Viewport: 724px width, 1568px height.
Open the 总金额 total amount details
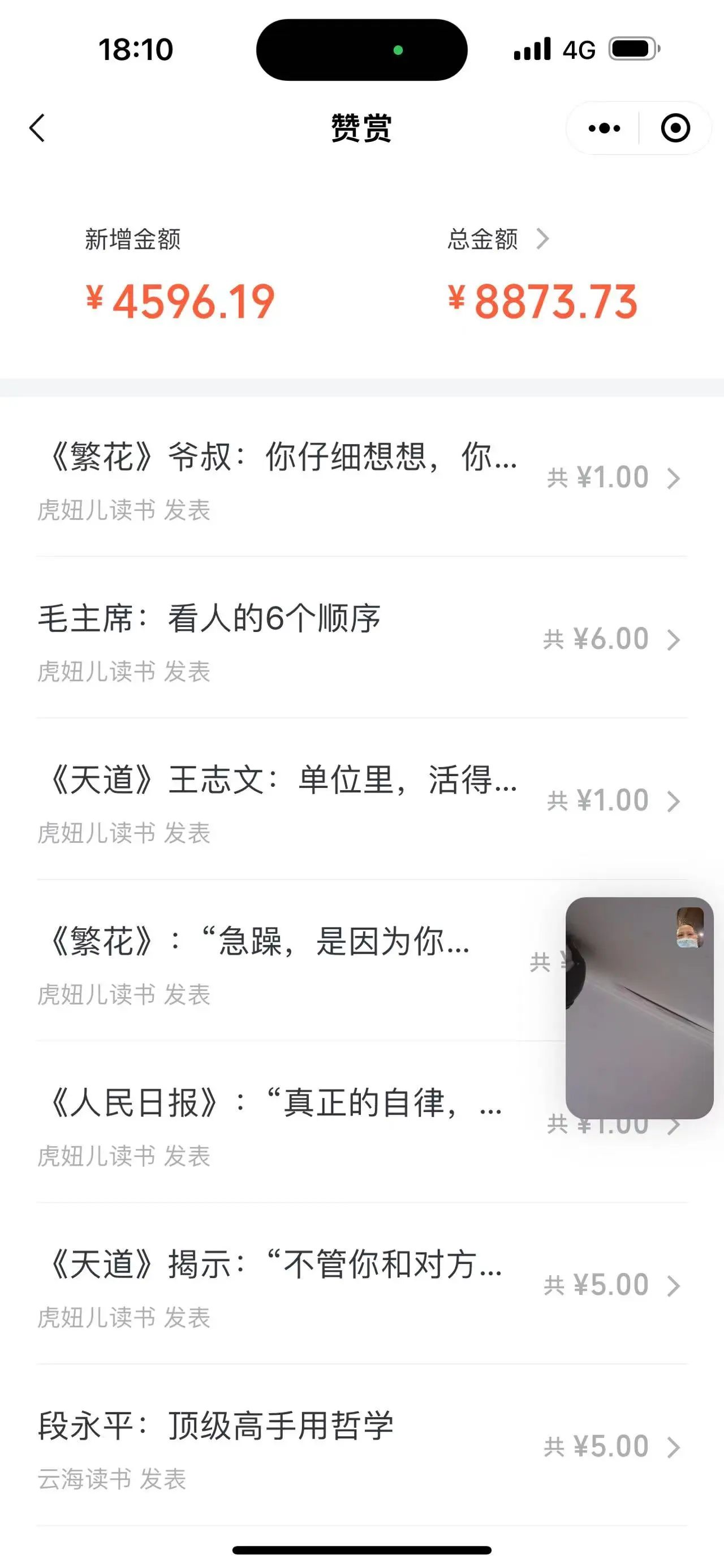[x=498, y=239]
